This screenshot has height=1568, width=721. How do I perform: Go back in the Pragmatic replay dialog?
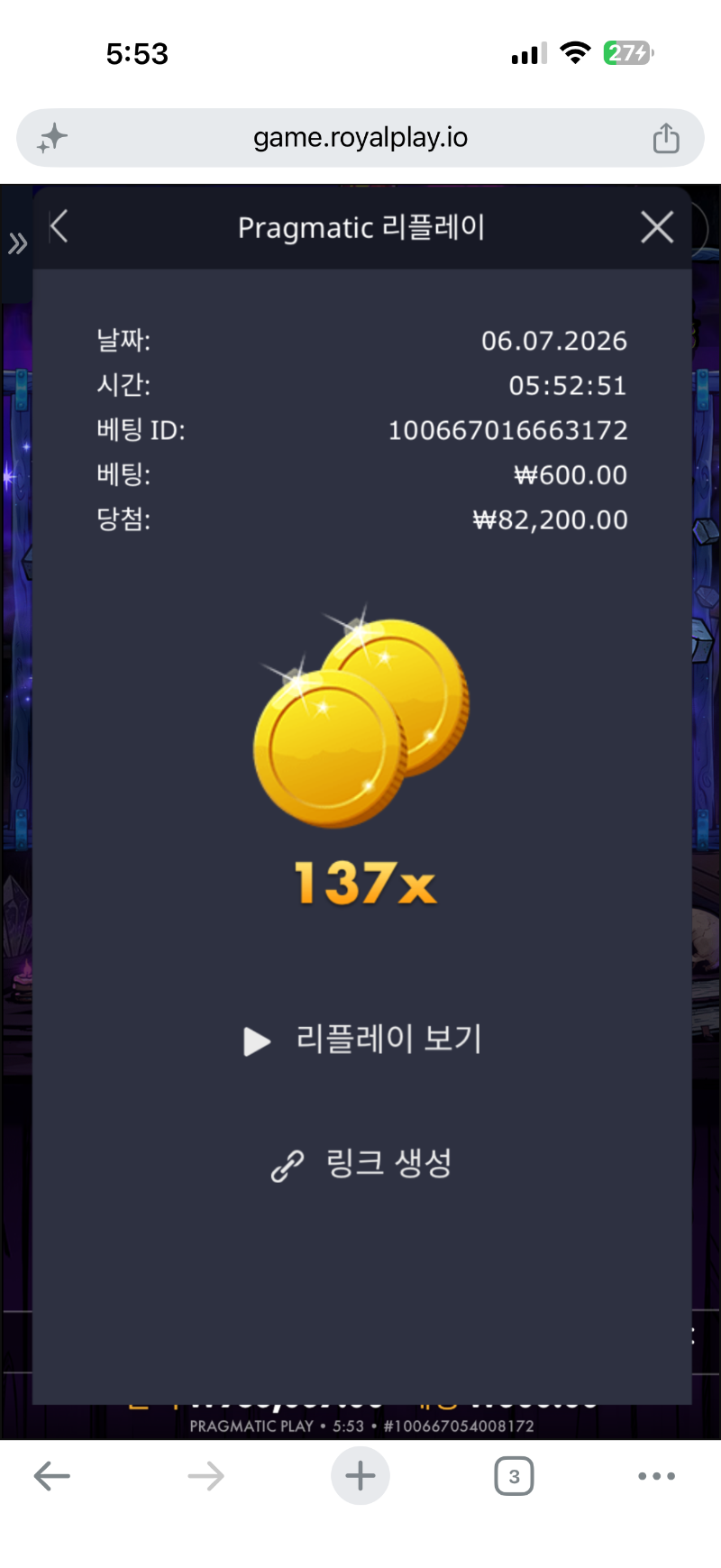[59, 226]
